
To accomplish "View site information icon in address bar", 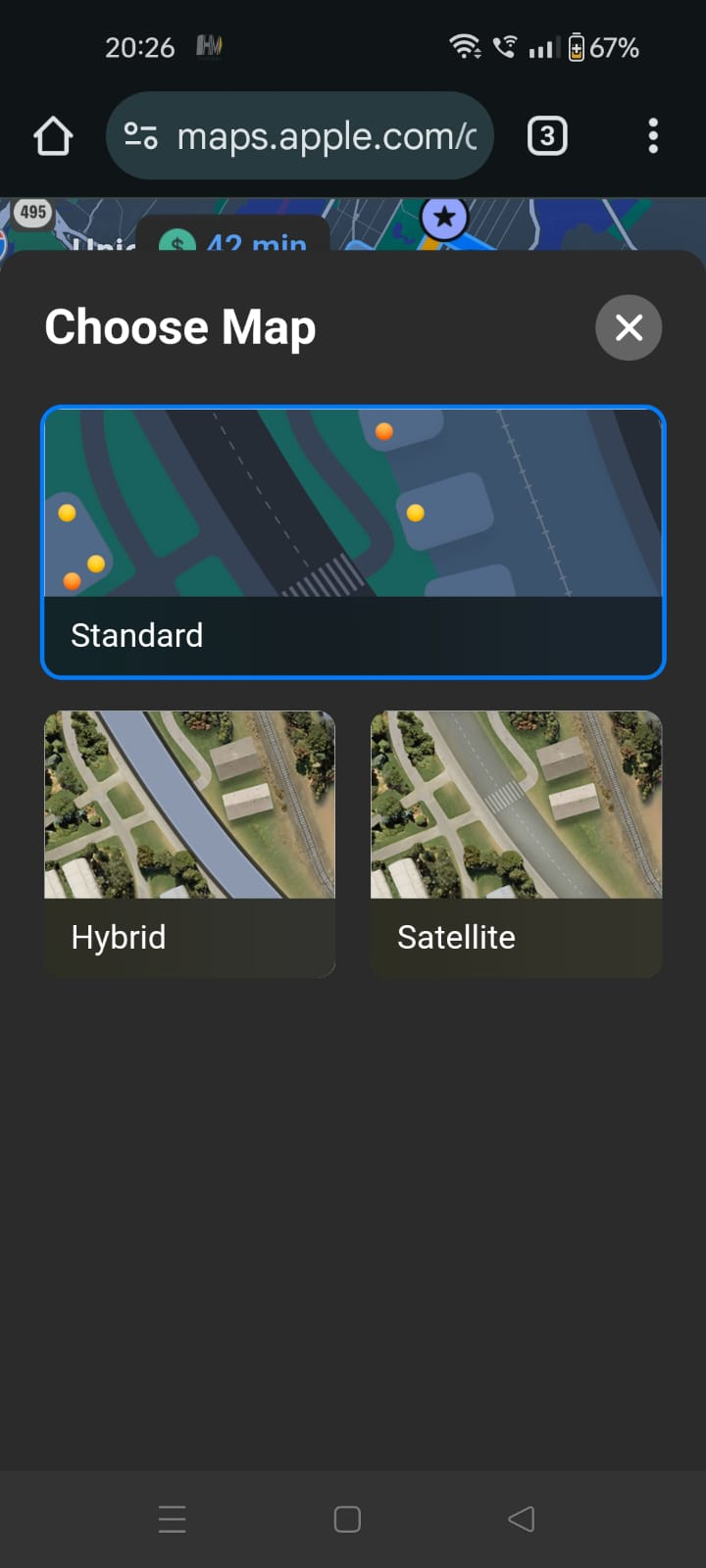I will pyautogui.click(x=140, y=136).
